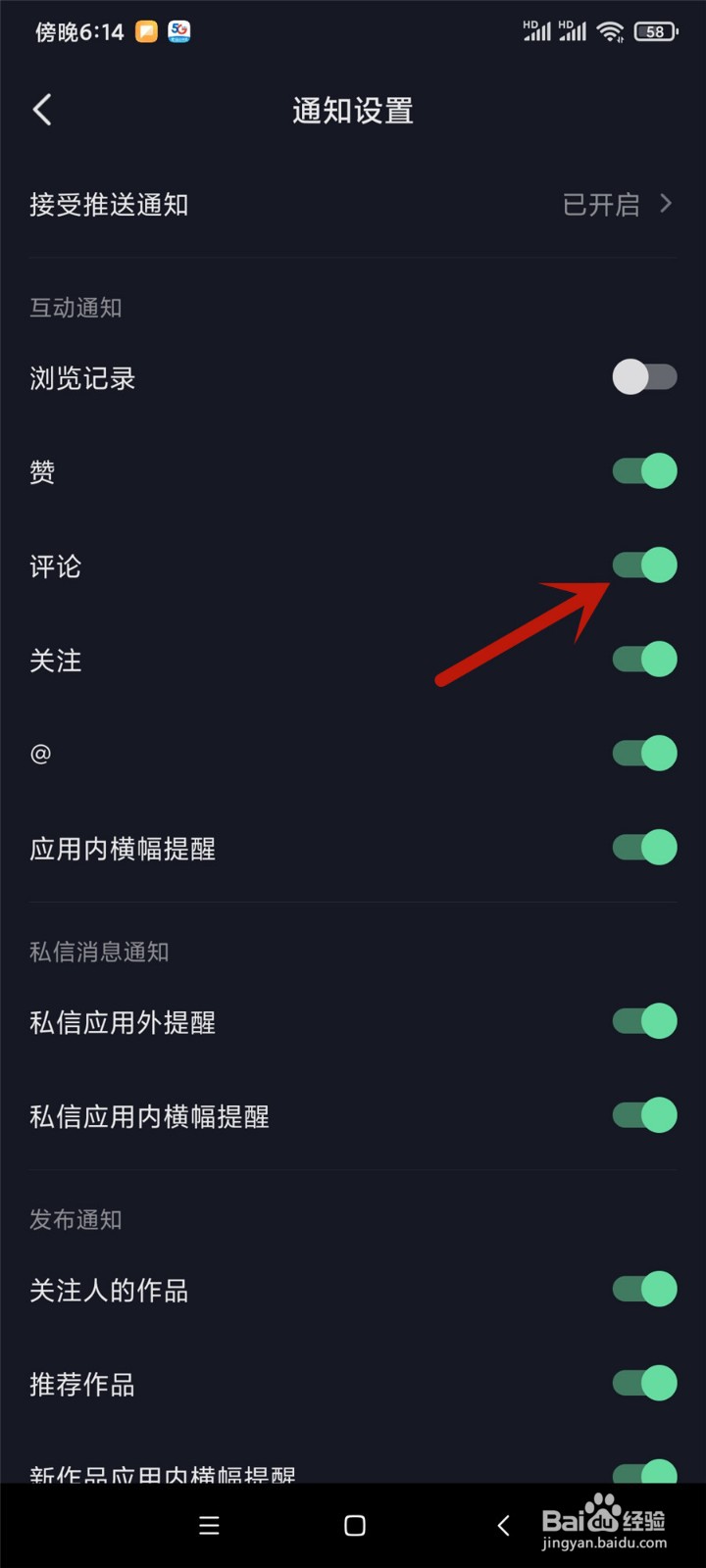Disable the 关注 toggle
The width and height of the screenshot is (706, 1568).
643,659
